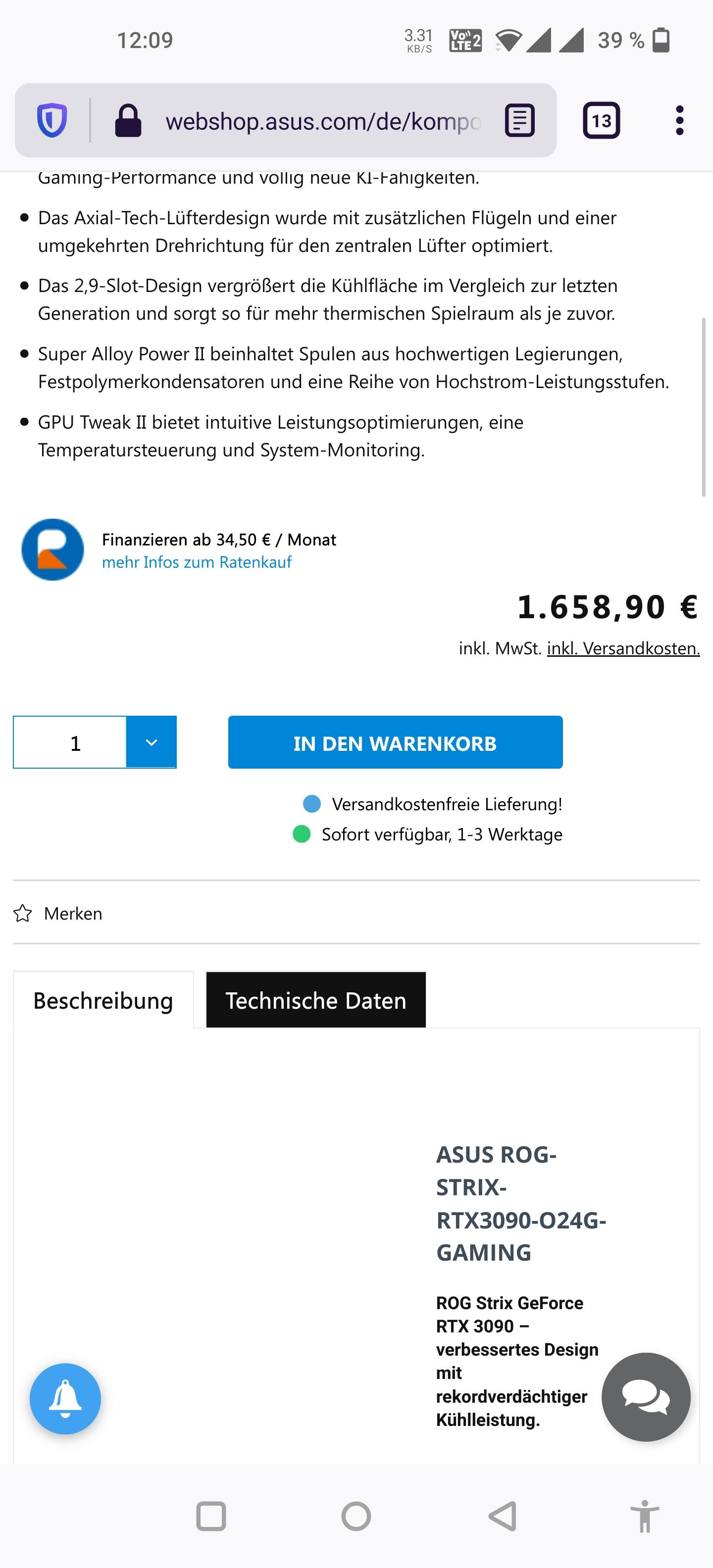The height and width of the screenshot is (1568, 713).
Task: Expand the quantity dropdown arrow
Action: click(151, 742)
